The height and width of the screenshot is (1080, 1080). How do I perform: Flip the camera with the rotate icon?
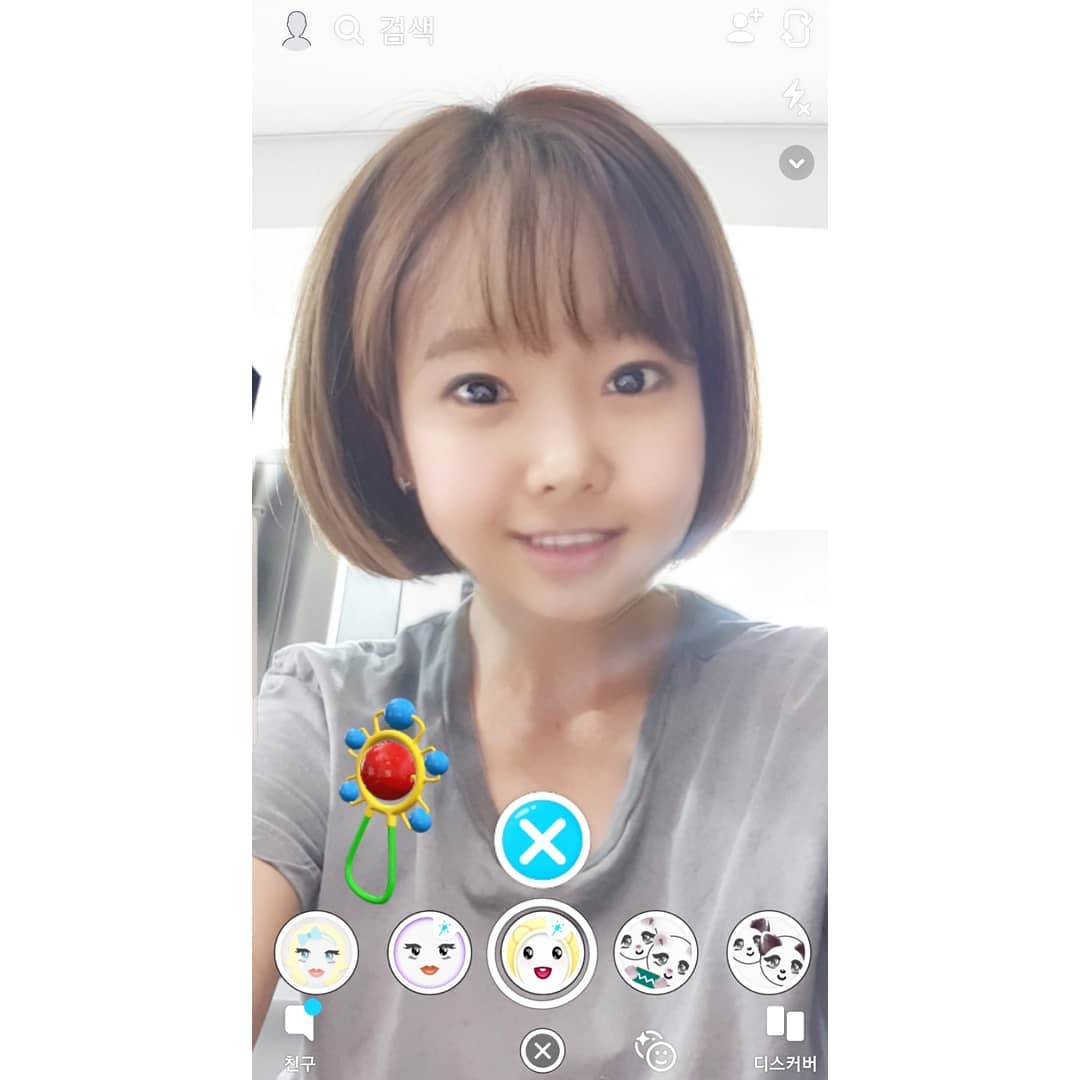796,28
